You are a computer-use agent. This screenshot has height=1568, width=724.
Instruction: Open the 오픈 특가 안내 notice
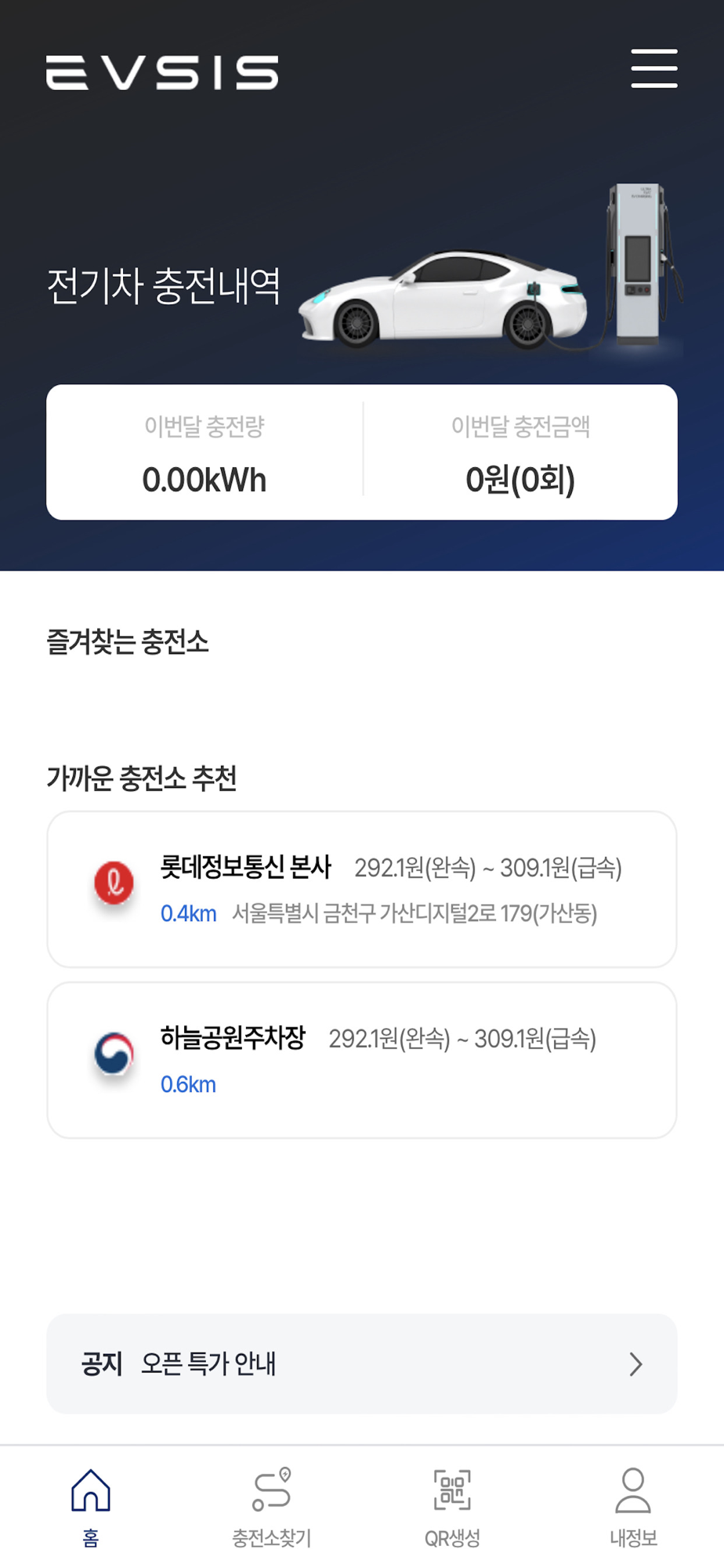pos(362,1364)
